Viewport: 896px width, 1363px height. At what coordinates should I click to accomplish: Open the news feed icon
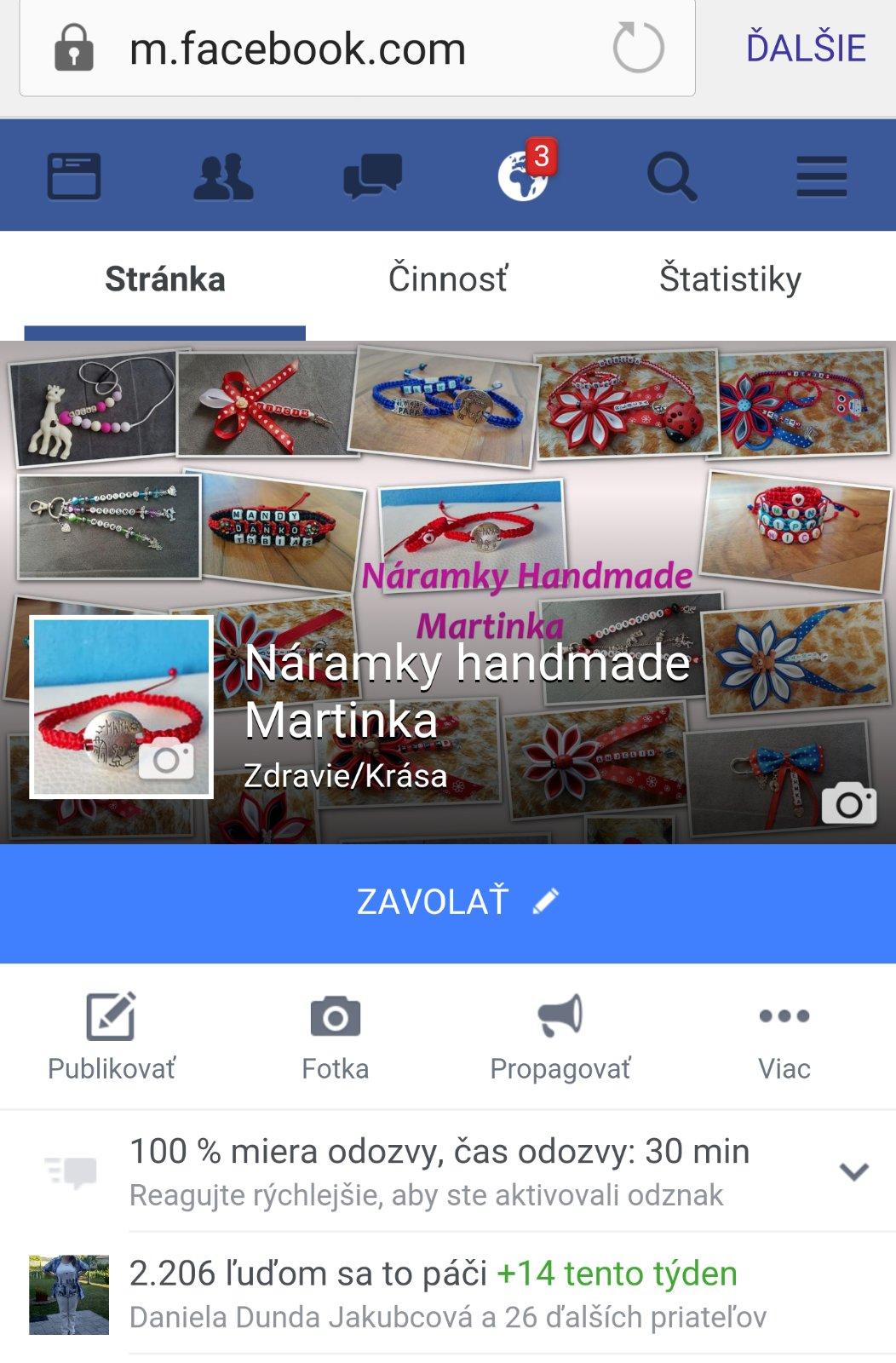click(74, 176)
